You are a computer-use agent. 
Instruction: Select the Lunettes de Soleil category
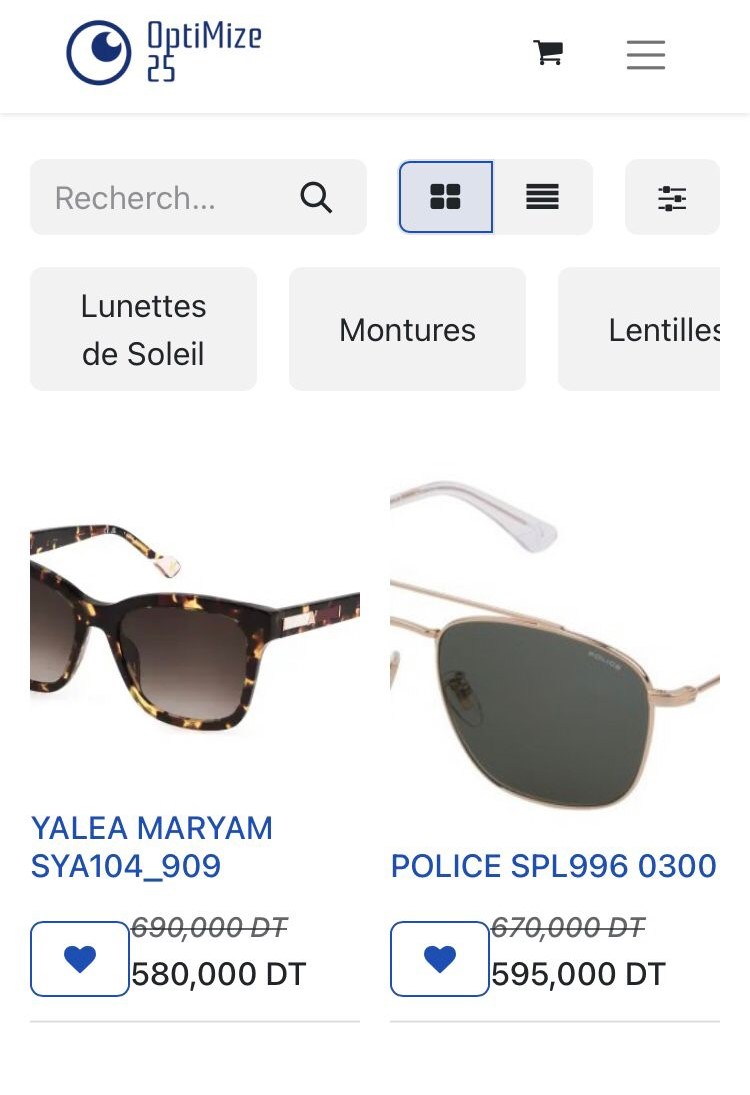(x=143, y=329)
